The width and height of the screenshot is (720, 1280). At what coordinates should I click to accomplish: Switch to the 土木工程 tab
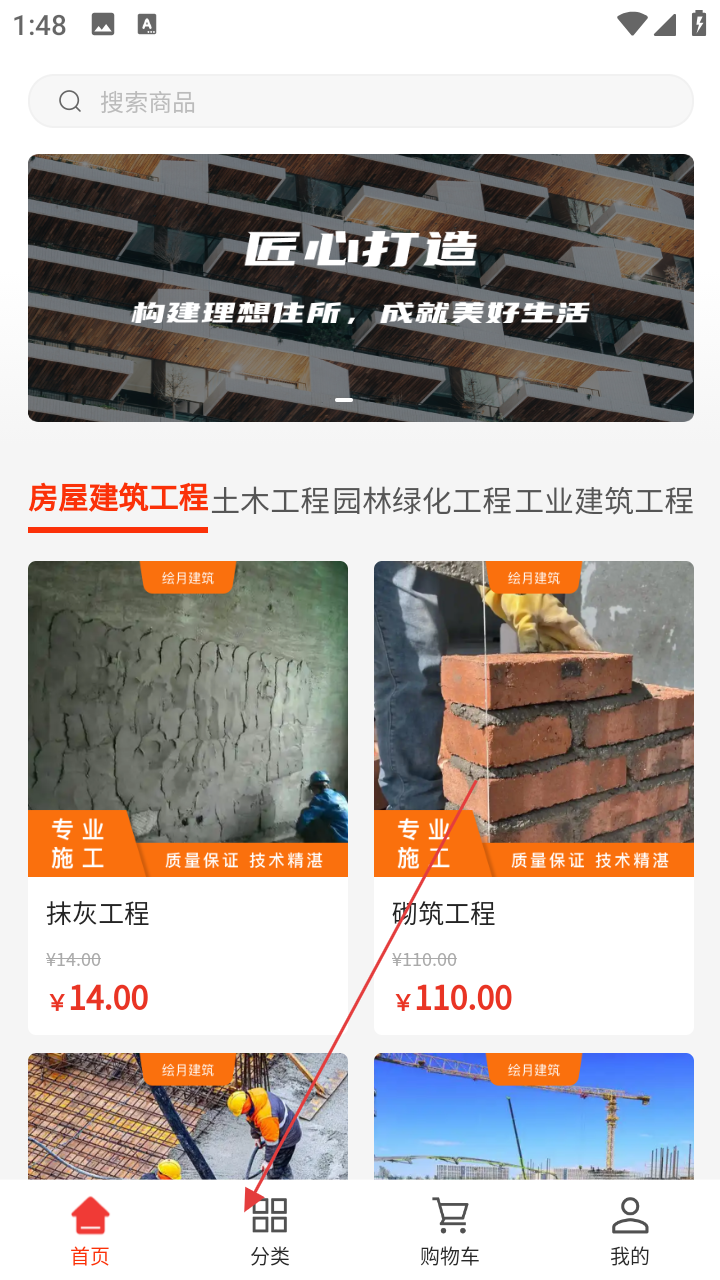point(270,500)
